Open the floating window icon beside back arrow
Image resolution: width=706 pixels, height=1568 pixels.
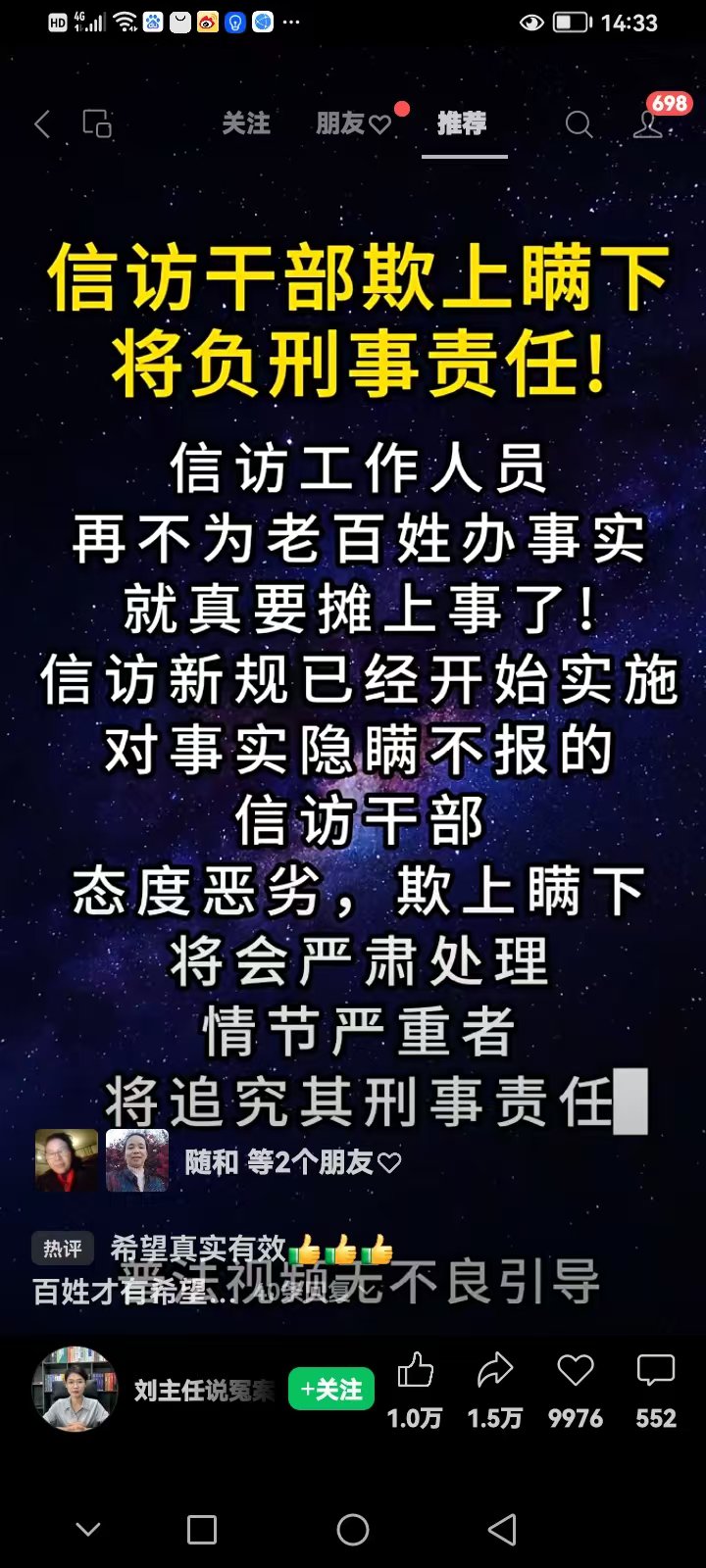[x=97, y=124]
